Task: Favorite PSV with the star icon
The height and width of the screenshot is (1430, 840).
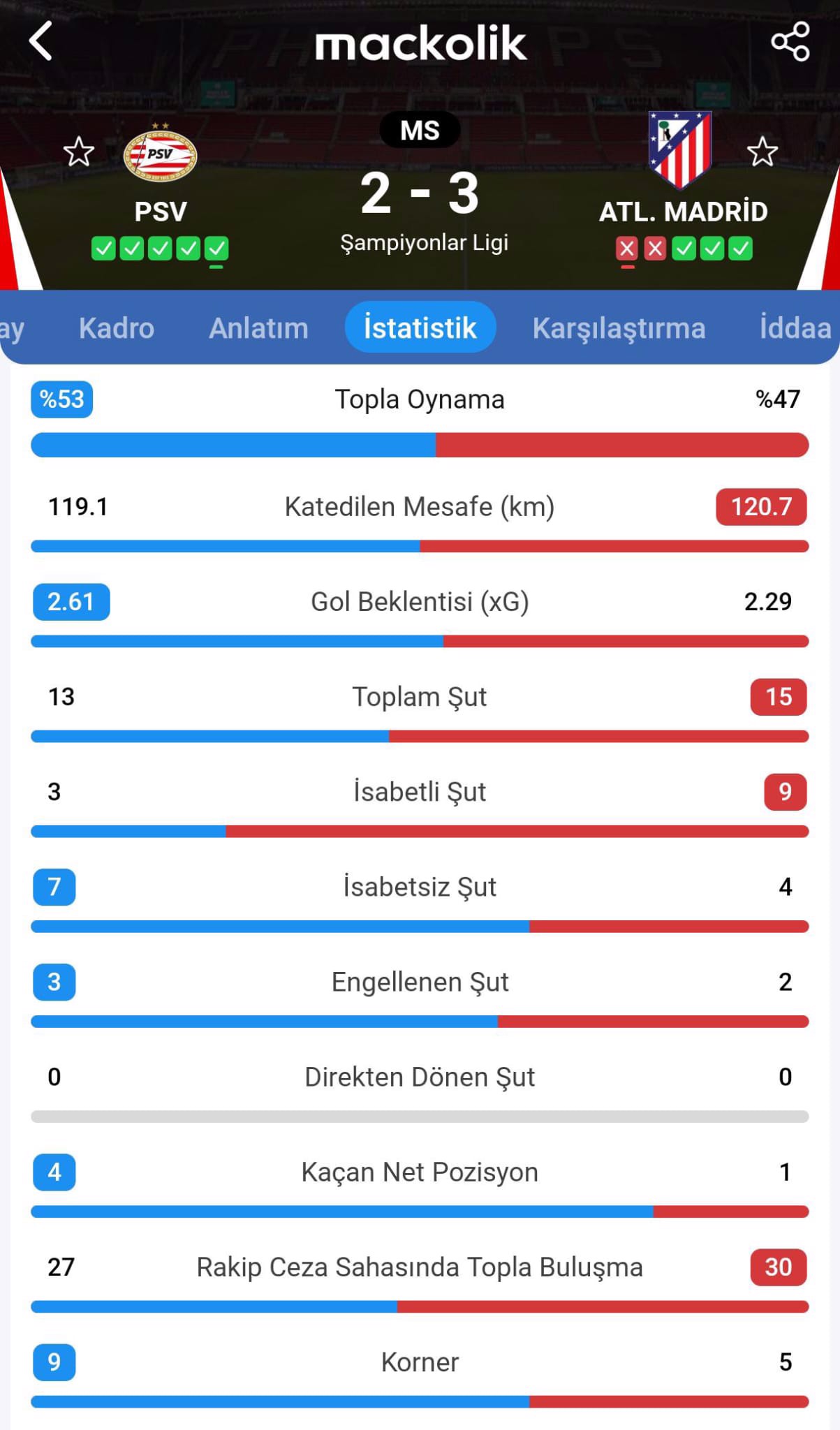Action: (x=79, y=152)
